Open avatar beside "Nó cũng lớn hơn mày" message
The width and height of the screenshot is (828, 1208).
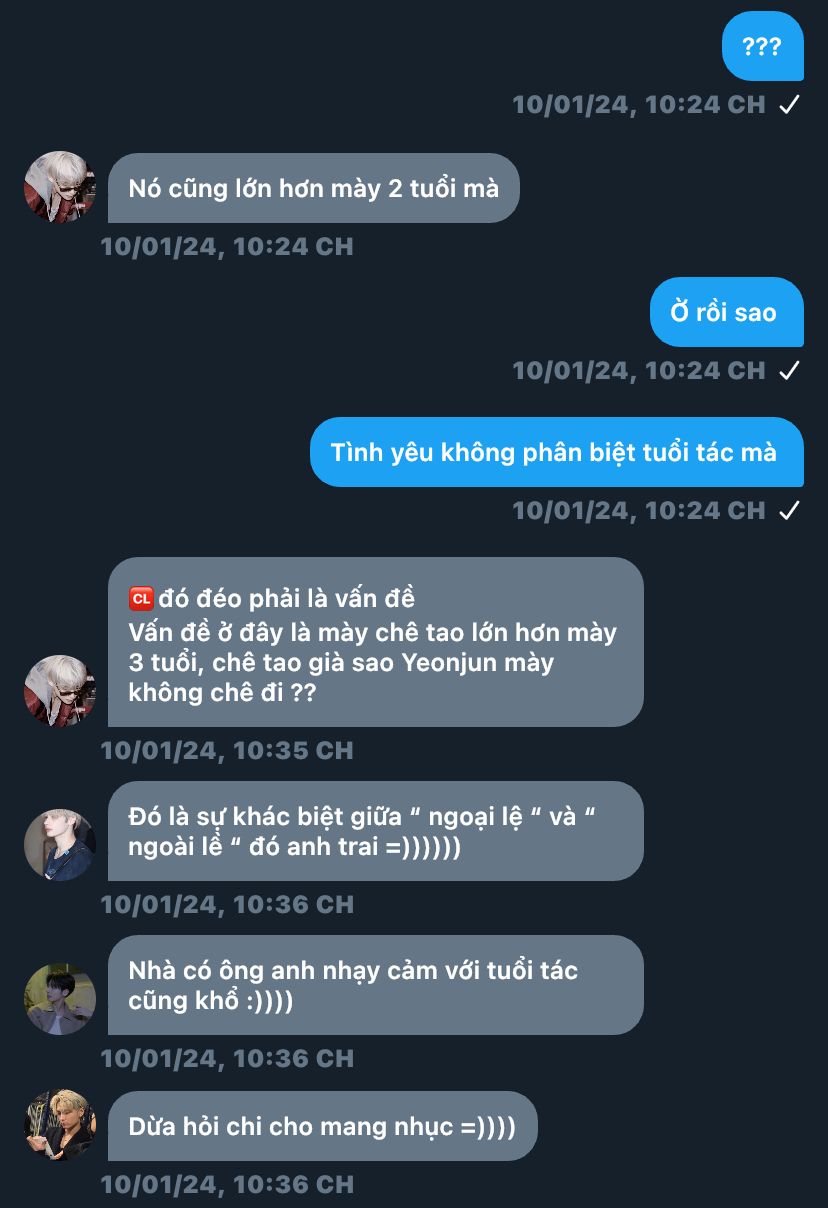click(60, 187)
